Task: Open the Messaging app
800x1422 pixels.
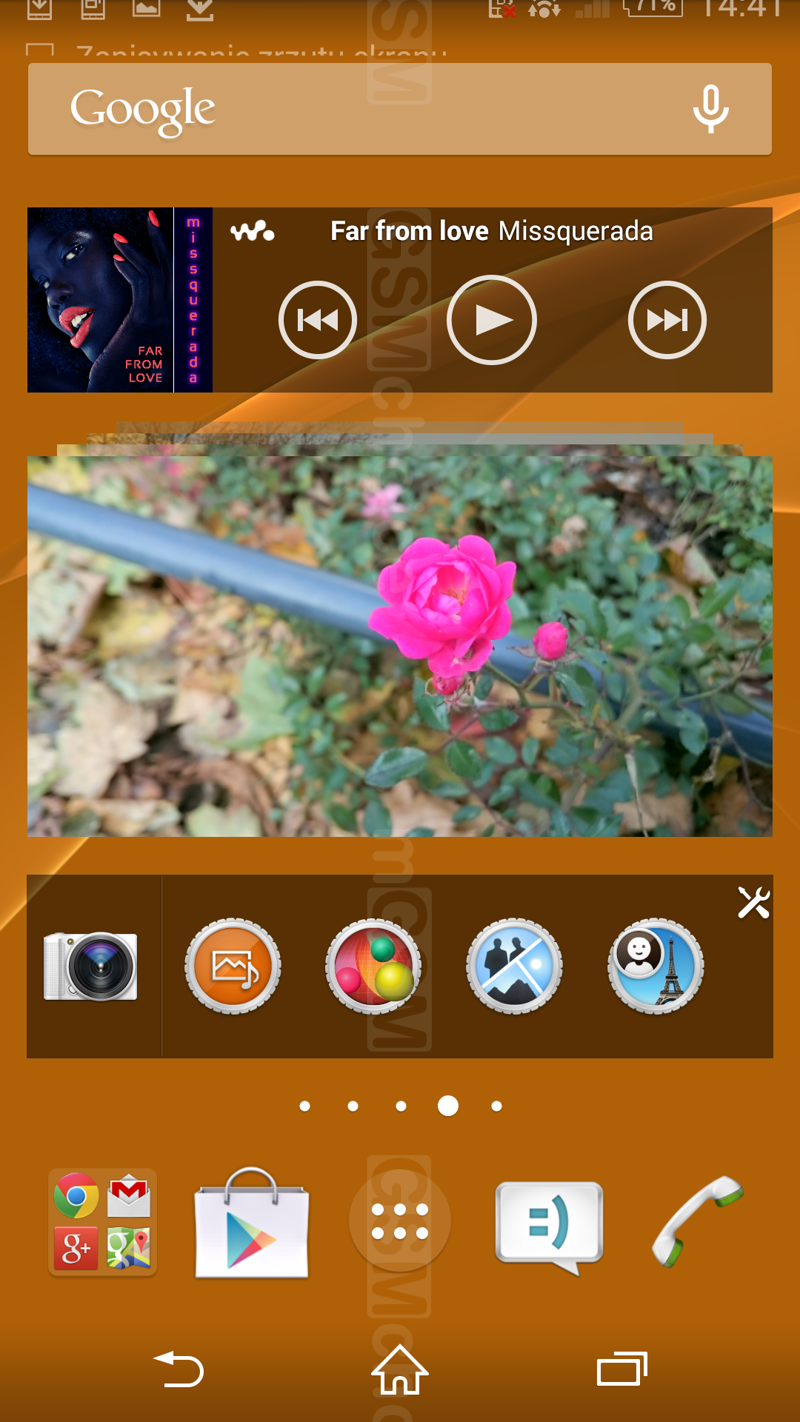Action: pos(549,1227)
